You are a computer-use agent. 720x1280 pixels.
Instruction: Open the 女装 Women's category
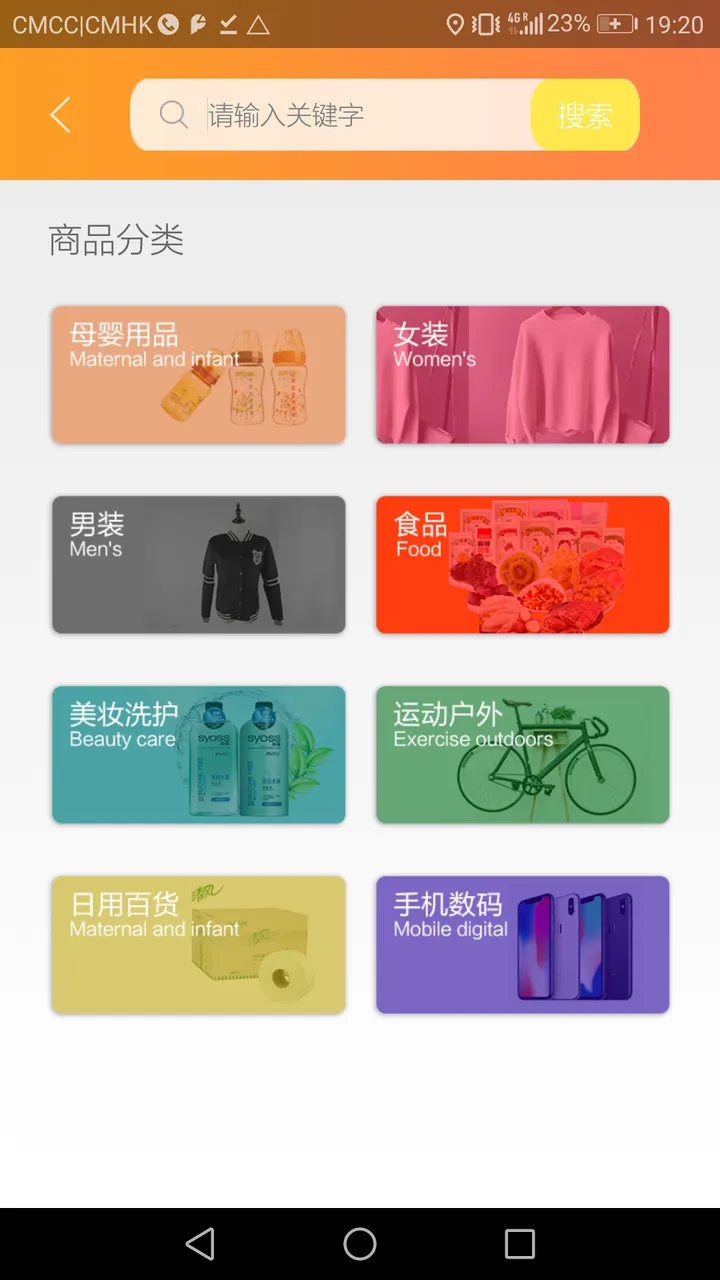(523, 375)
